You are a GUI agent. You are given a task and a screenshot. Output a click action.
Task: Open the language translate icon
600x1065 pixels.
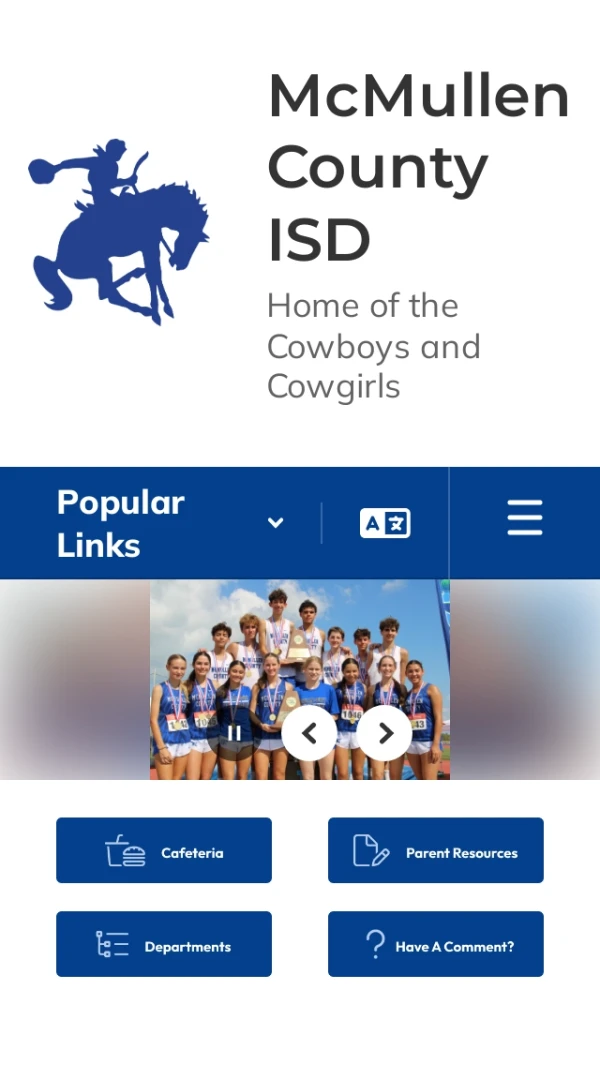[x=385, y=523]
